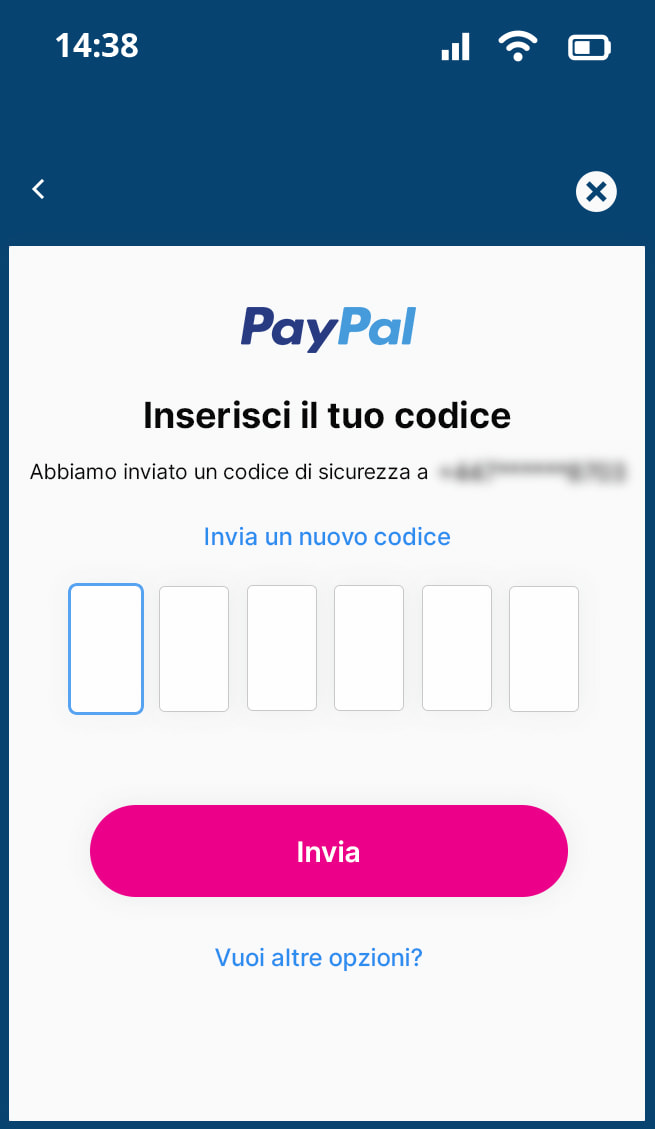655x1129 pixels.
Task: Submit the code with Invia button
Action: (329, 851)
